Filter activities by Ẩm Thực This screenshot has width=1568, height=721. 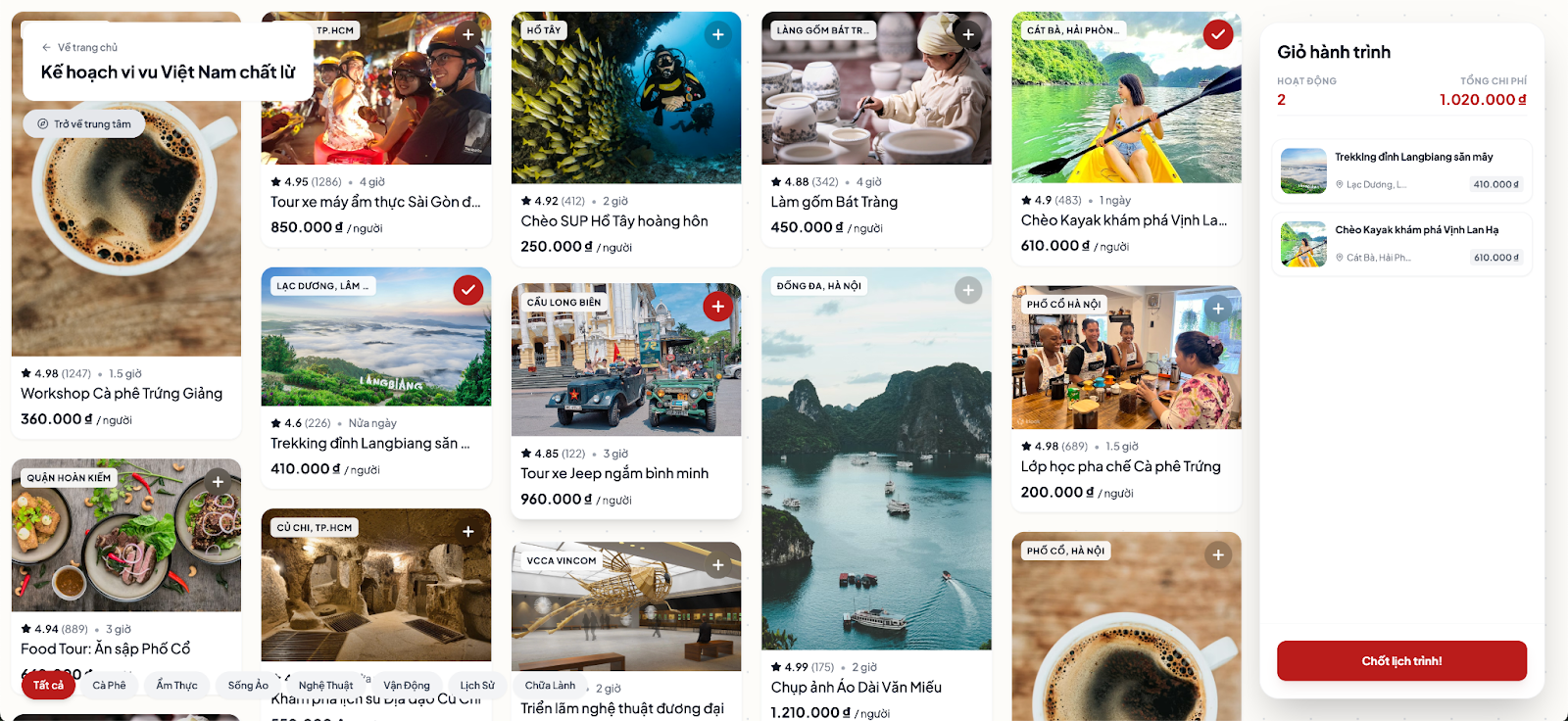tap(176, 685)
